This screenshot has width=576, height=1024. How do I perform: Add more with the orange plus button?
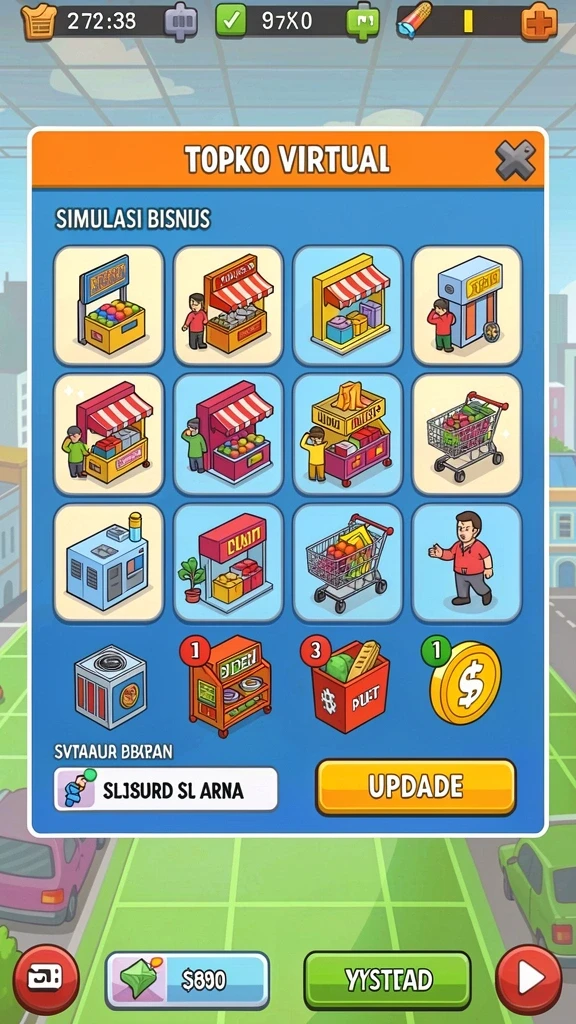[x=539, y=21]
